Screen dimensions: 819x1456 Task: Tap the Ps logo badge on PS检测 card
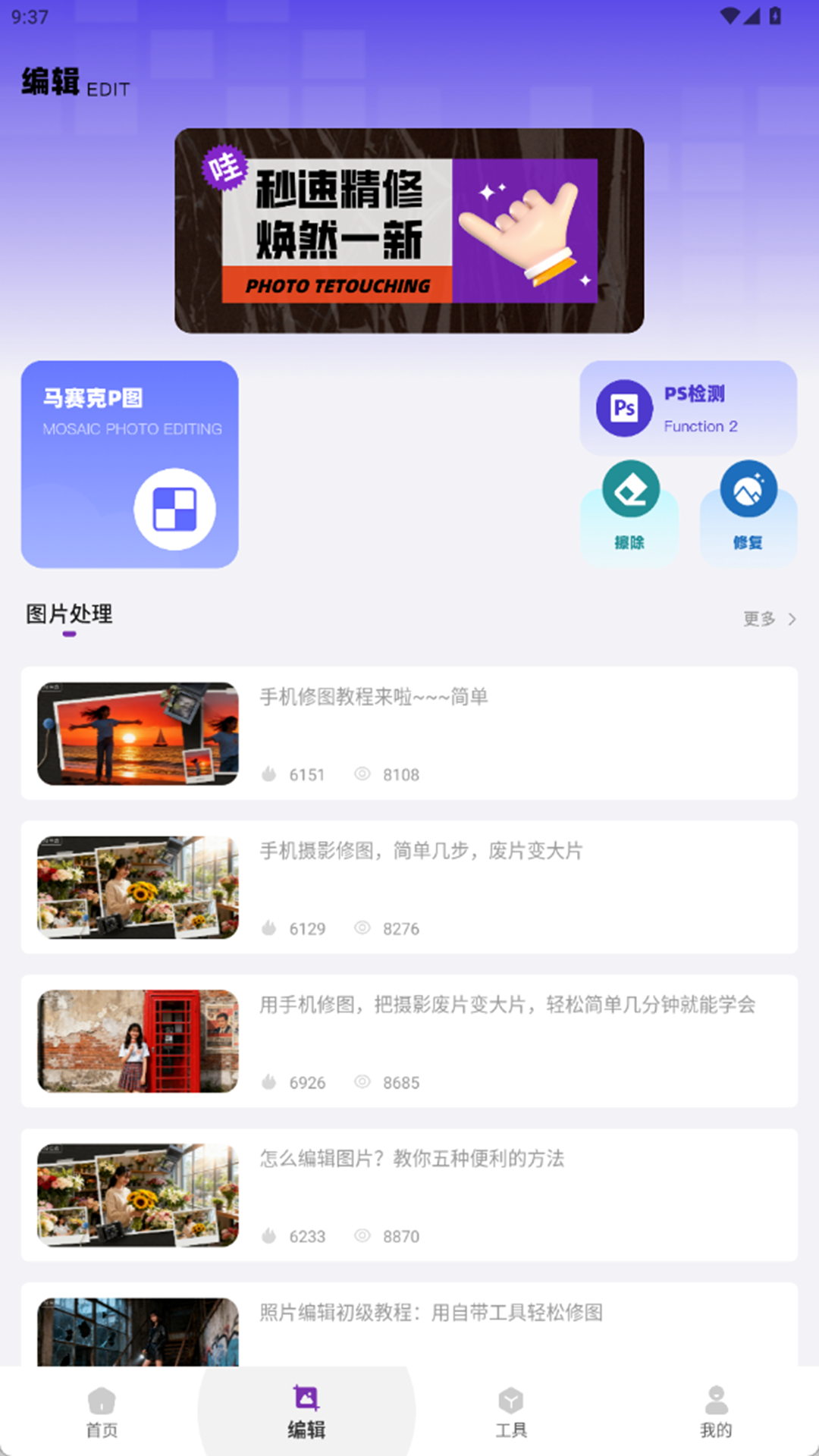[622, 408]
